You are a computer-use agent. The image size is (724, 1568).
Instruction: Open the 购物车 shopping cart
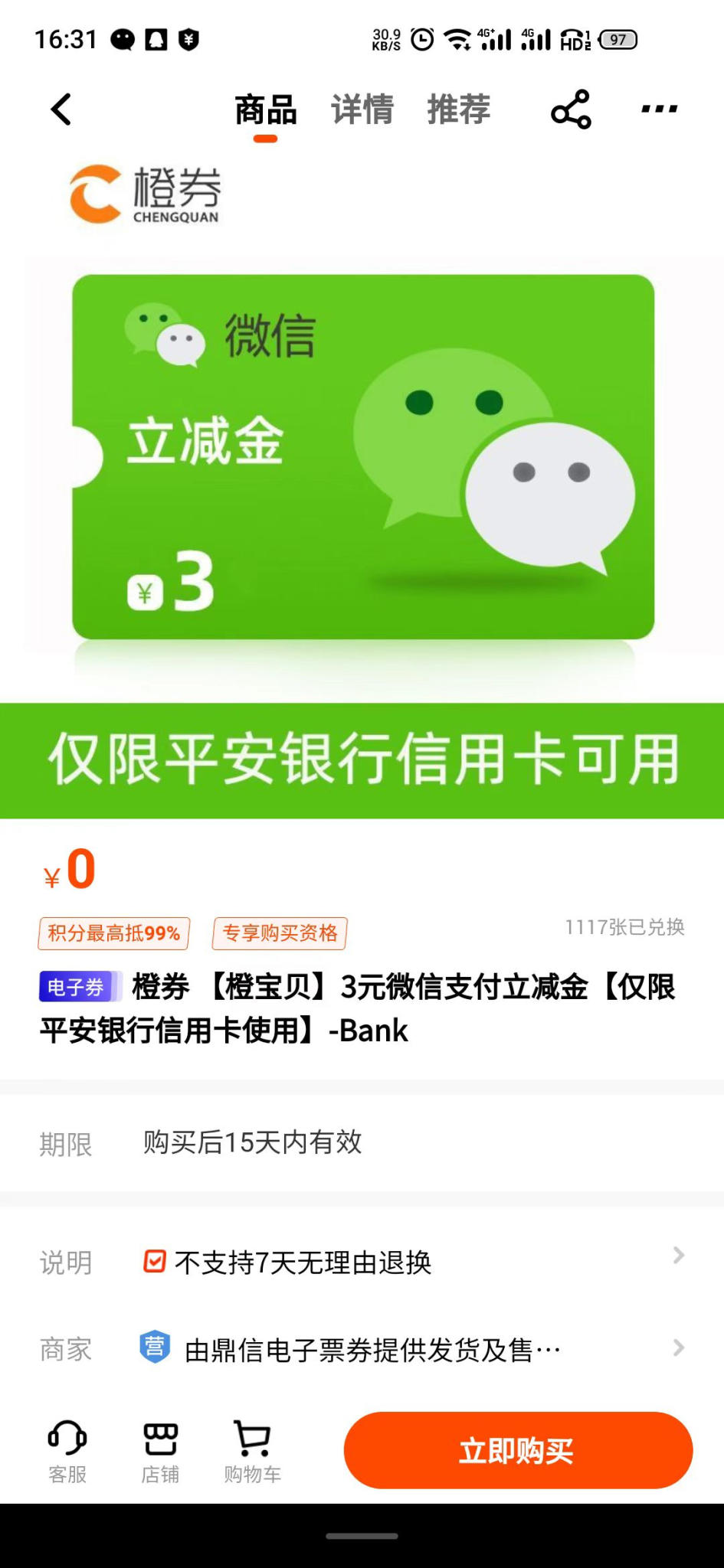point(252,1451)
